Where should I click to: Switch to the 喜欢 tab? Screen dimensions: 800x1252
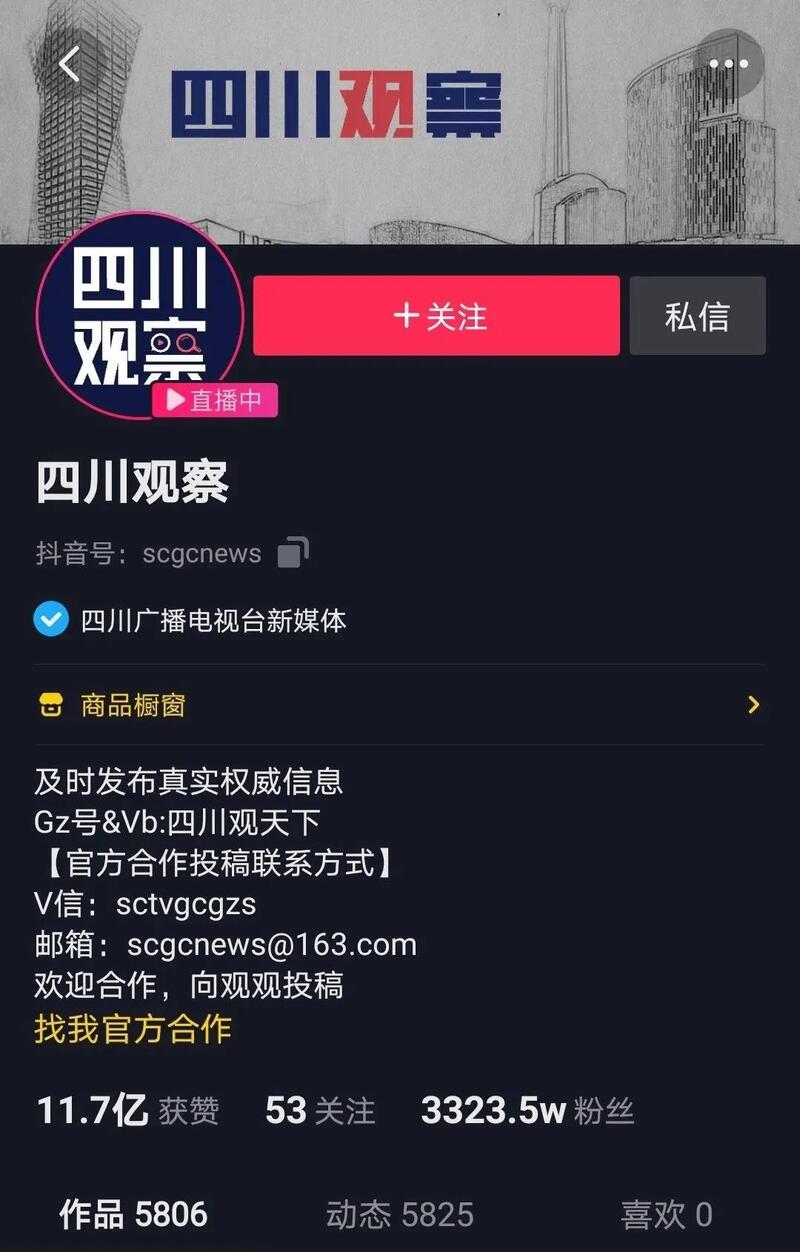[x=666, y=1215]
